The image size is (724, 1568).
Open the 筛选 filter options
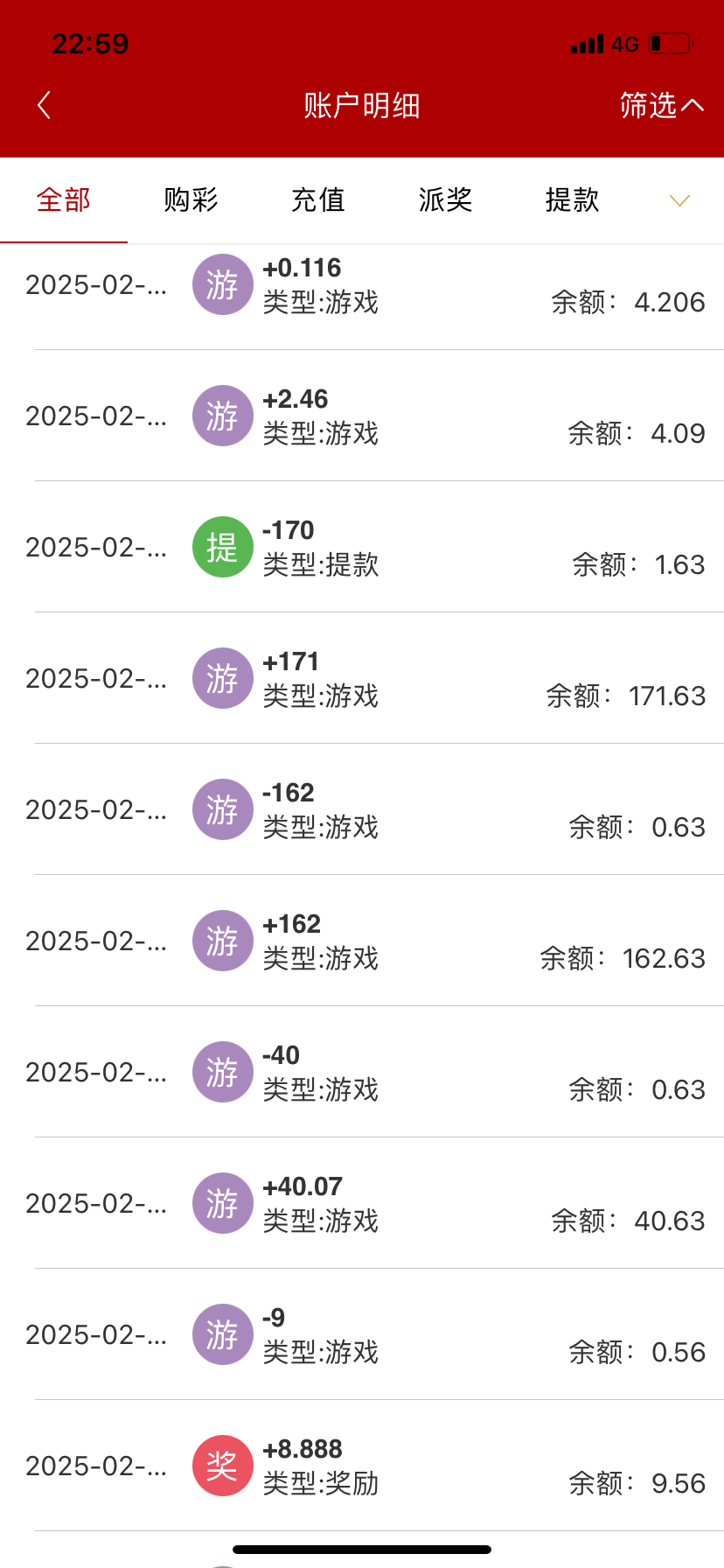(x=661, y=105)
